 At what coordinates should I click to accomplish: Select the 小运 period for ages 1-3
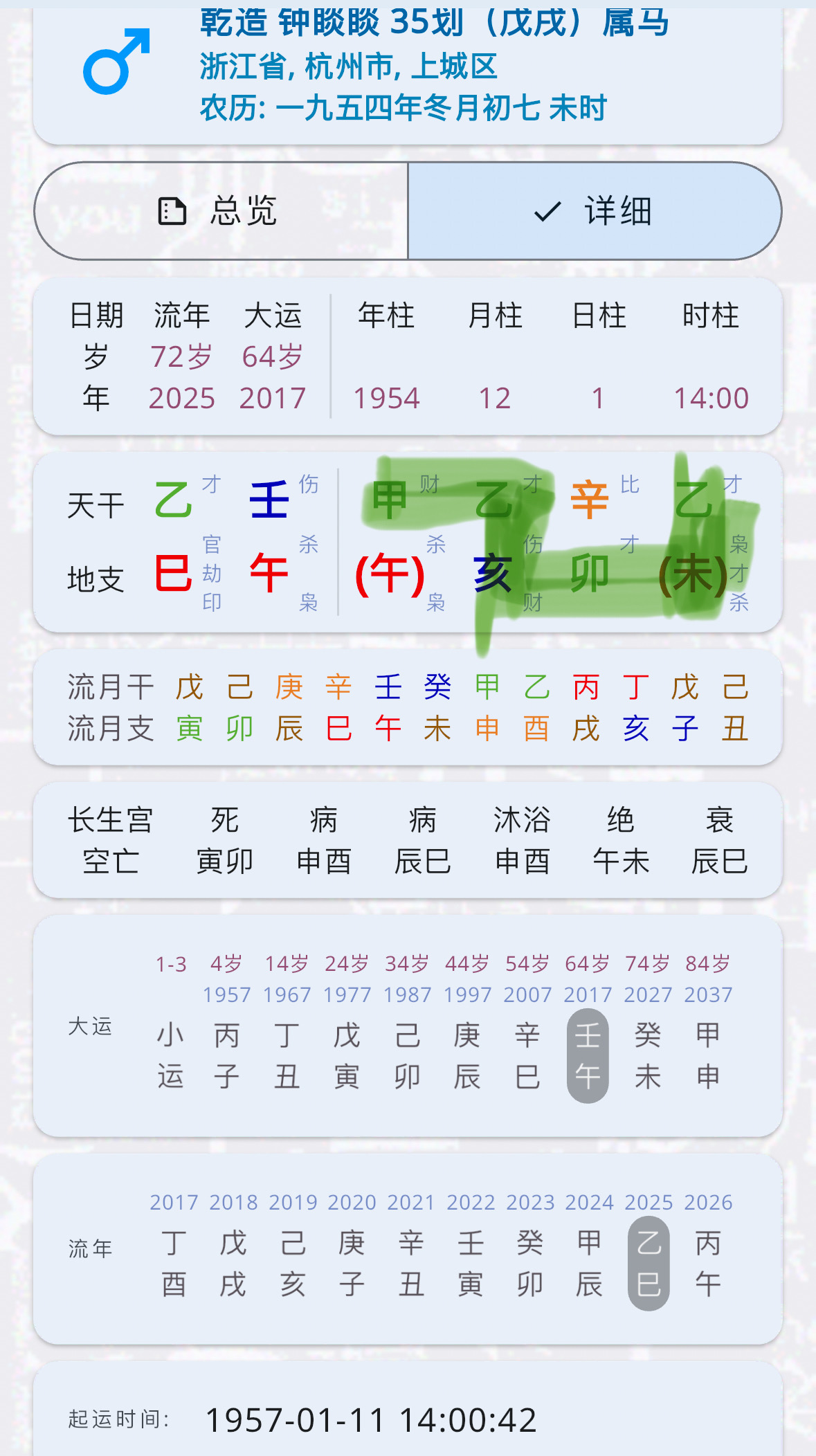(x=170, y=1055)
